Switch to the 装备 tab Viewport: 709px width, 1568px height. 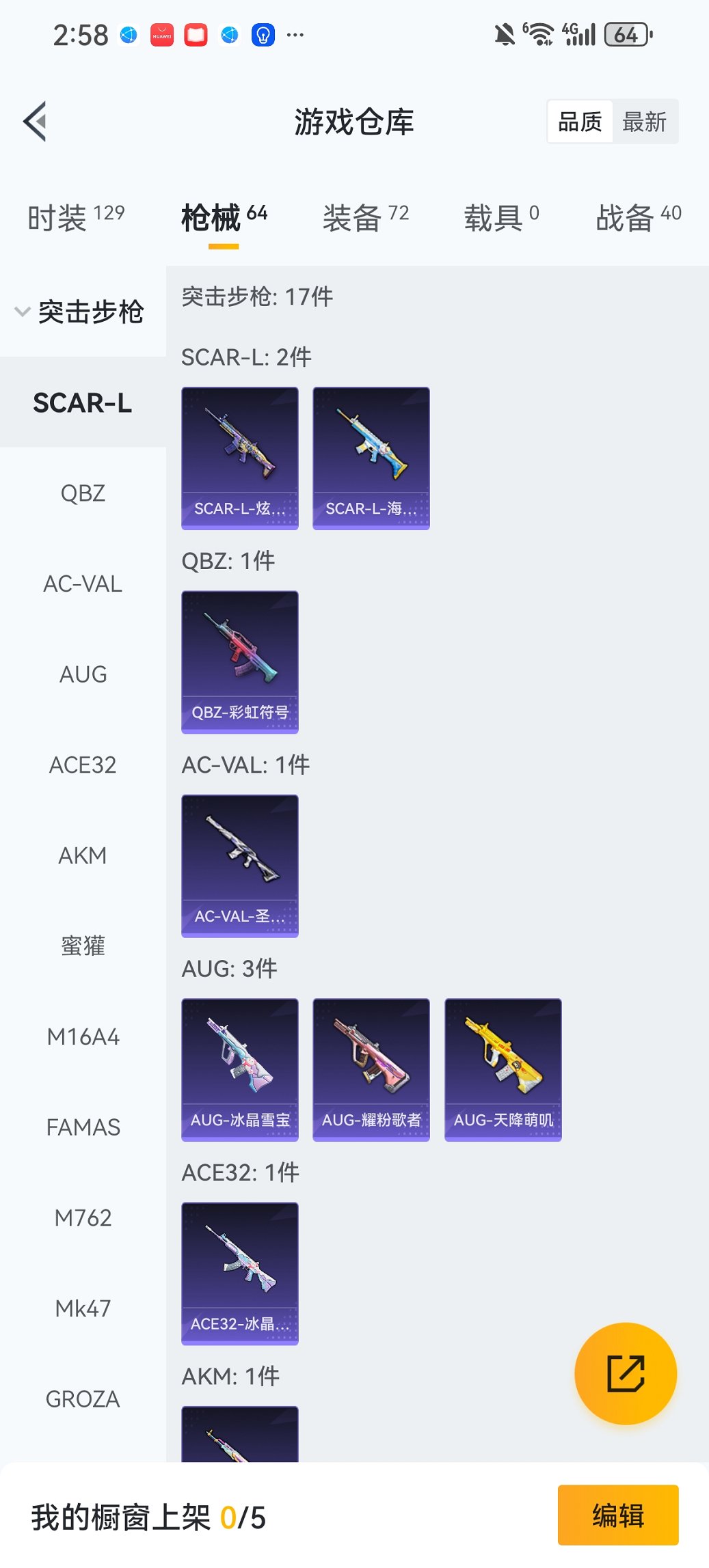point(365,217)
